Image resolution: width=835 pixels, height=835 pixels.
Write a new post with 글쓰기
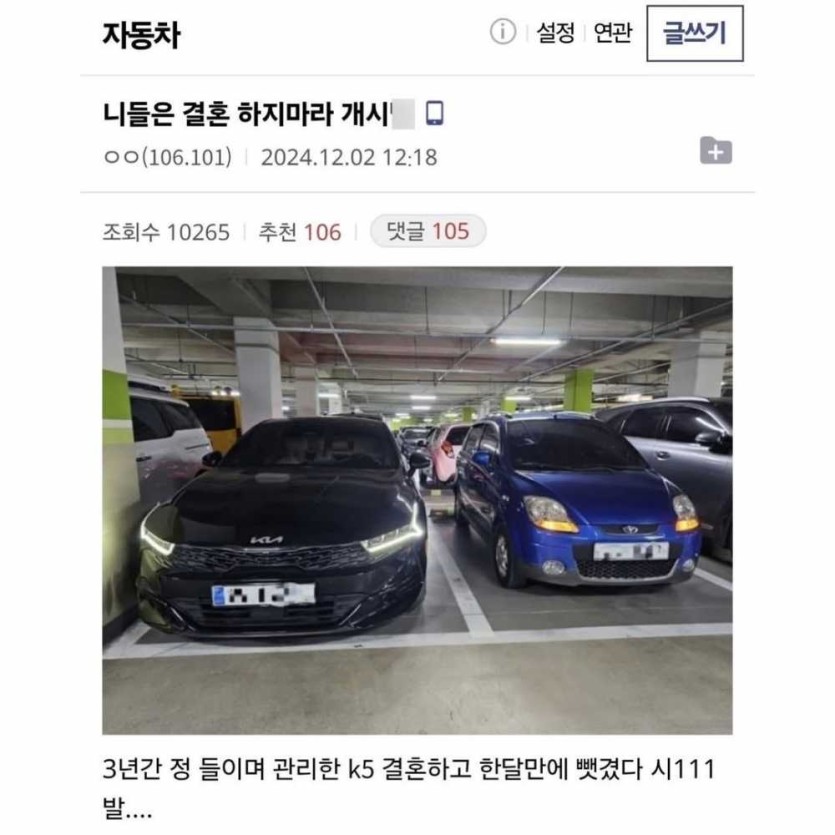694,33
